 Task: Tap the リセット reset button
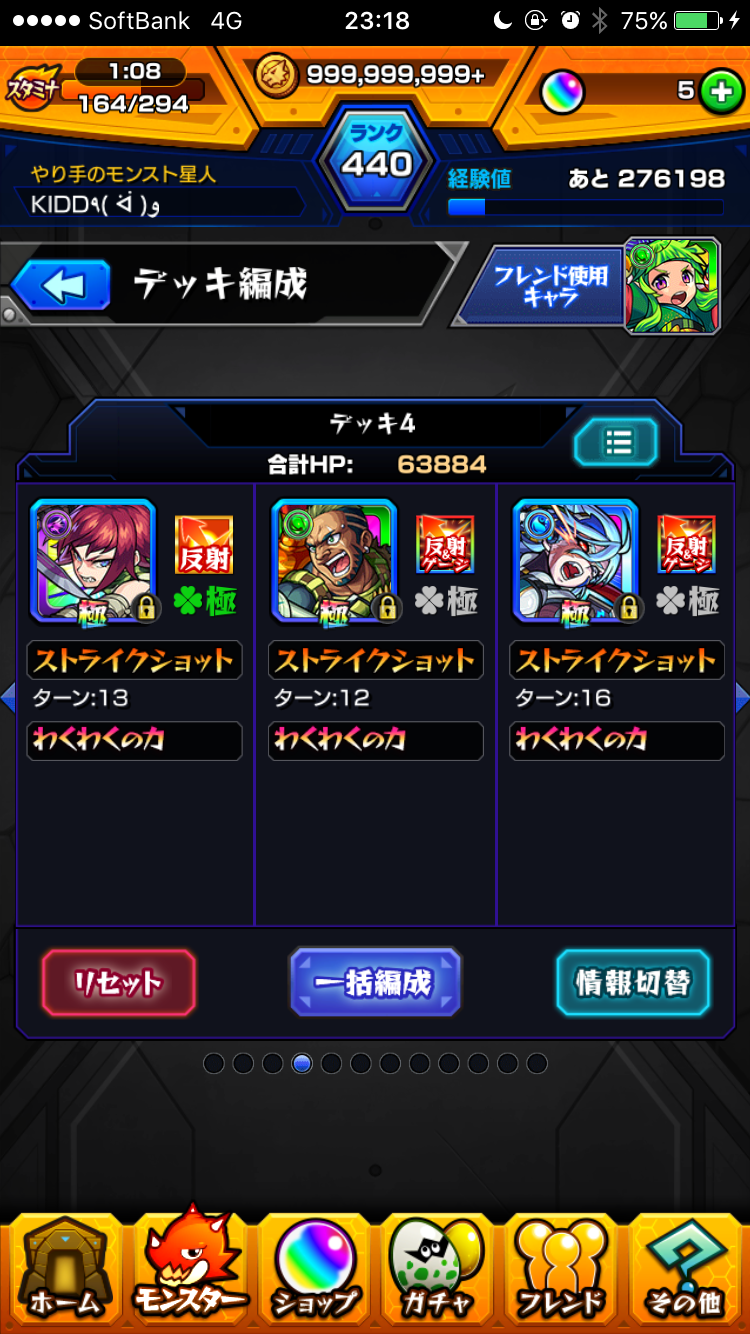click(118, 983)
